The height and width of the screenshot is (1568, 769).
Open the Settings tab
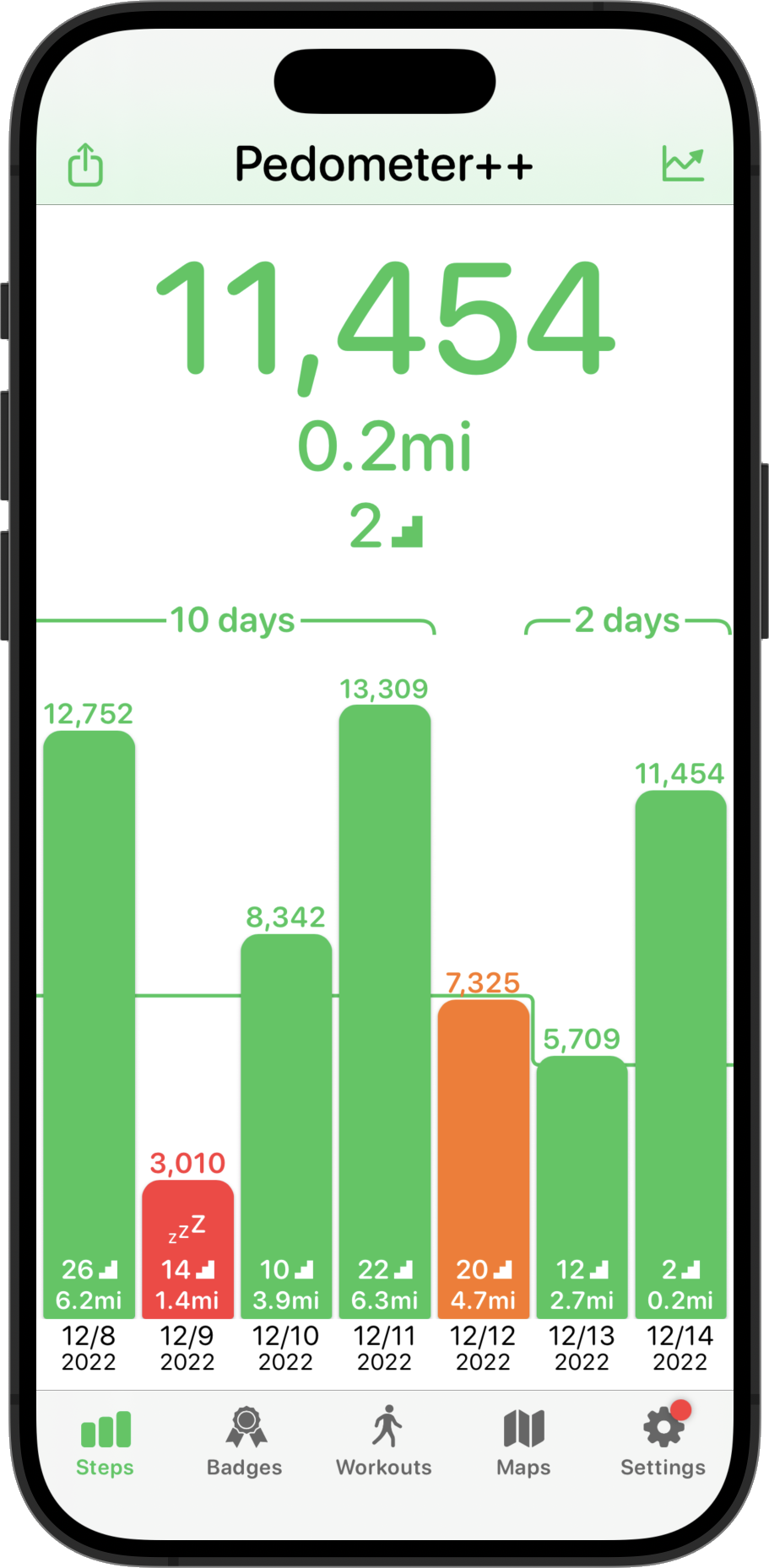click(x=663, y=1441)
